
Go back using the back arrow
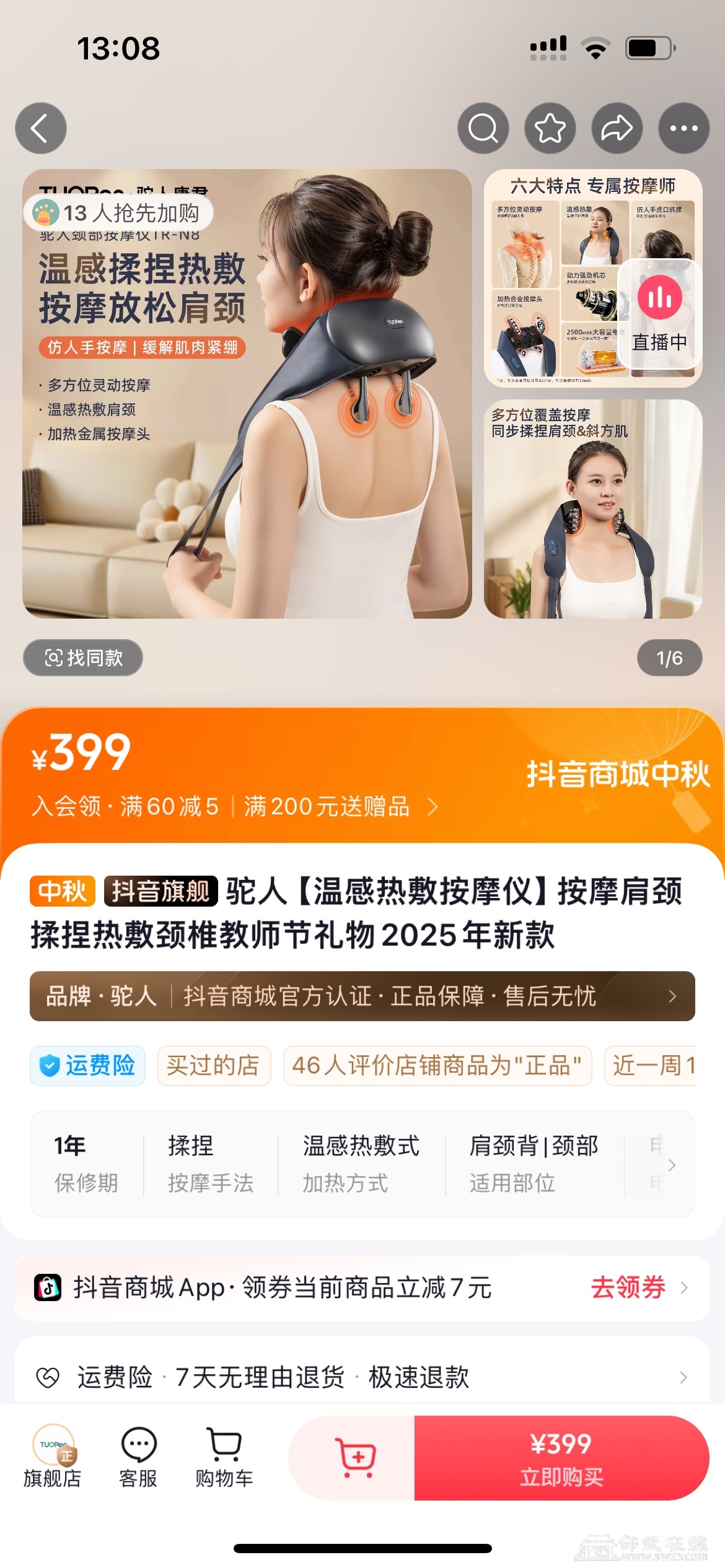pyautogui.click(x=41, y=128)
